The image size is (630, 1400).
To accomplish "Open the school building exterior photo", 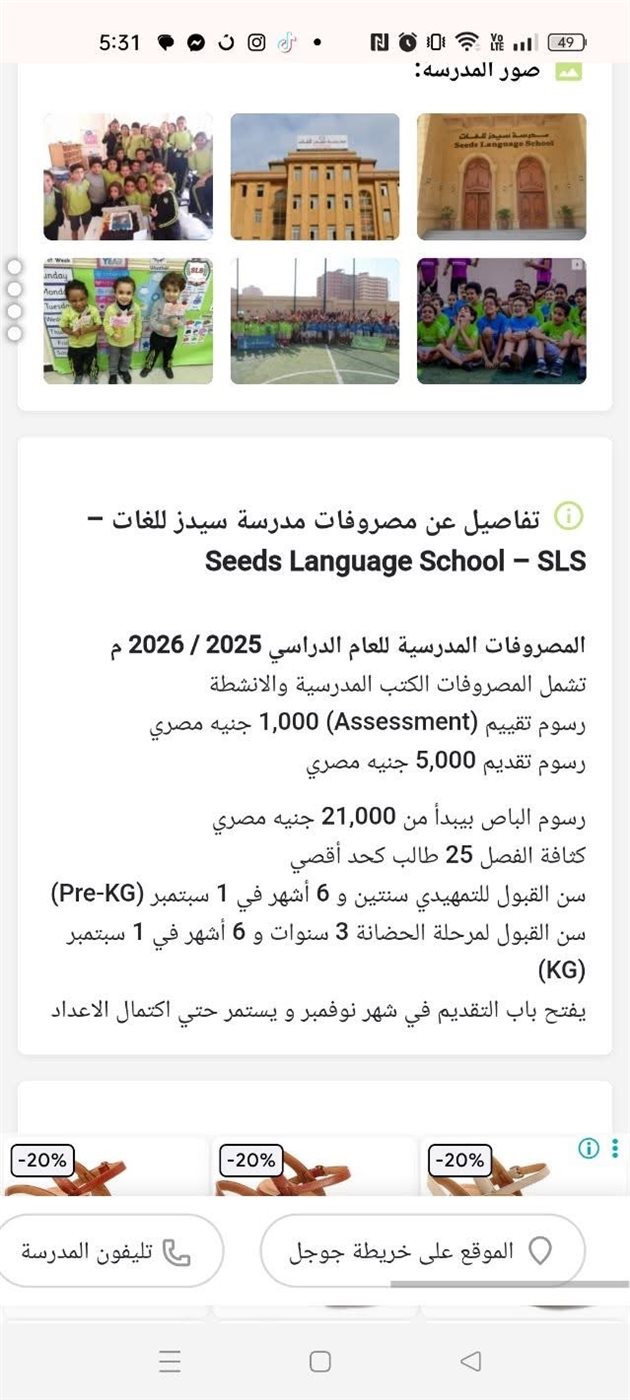I will click(x=315, y=176).
